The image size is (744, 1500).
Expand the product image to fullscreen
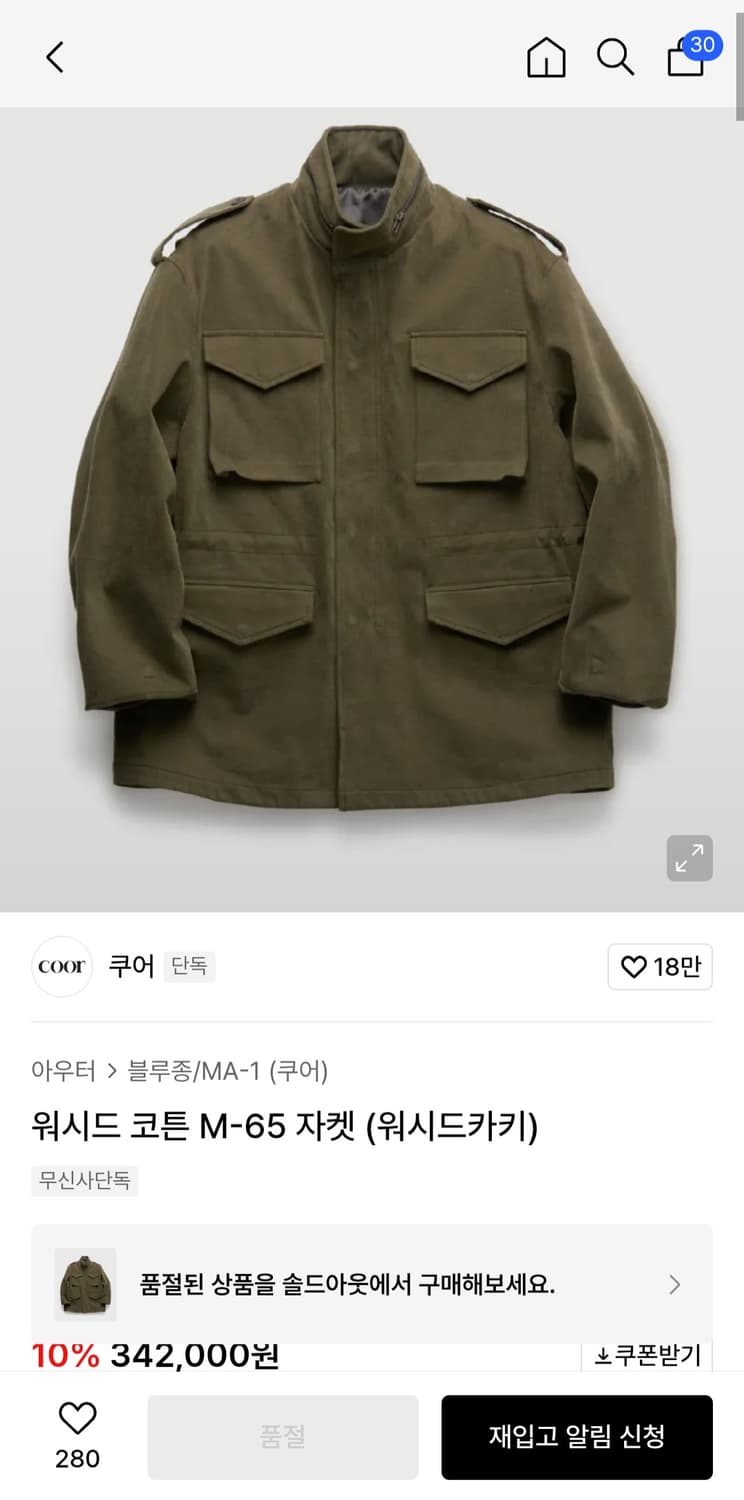pyautogui.click(x=689, y=858)
